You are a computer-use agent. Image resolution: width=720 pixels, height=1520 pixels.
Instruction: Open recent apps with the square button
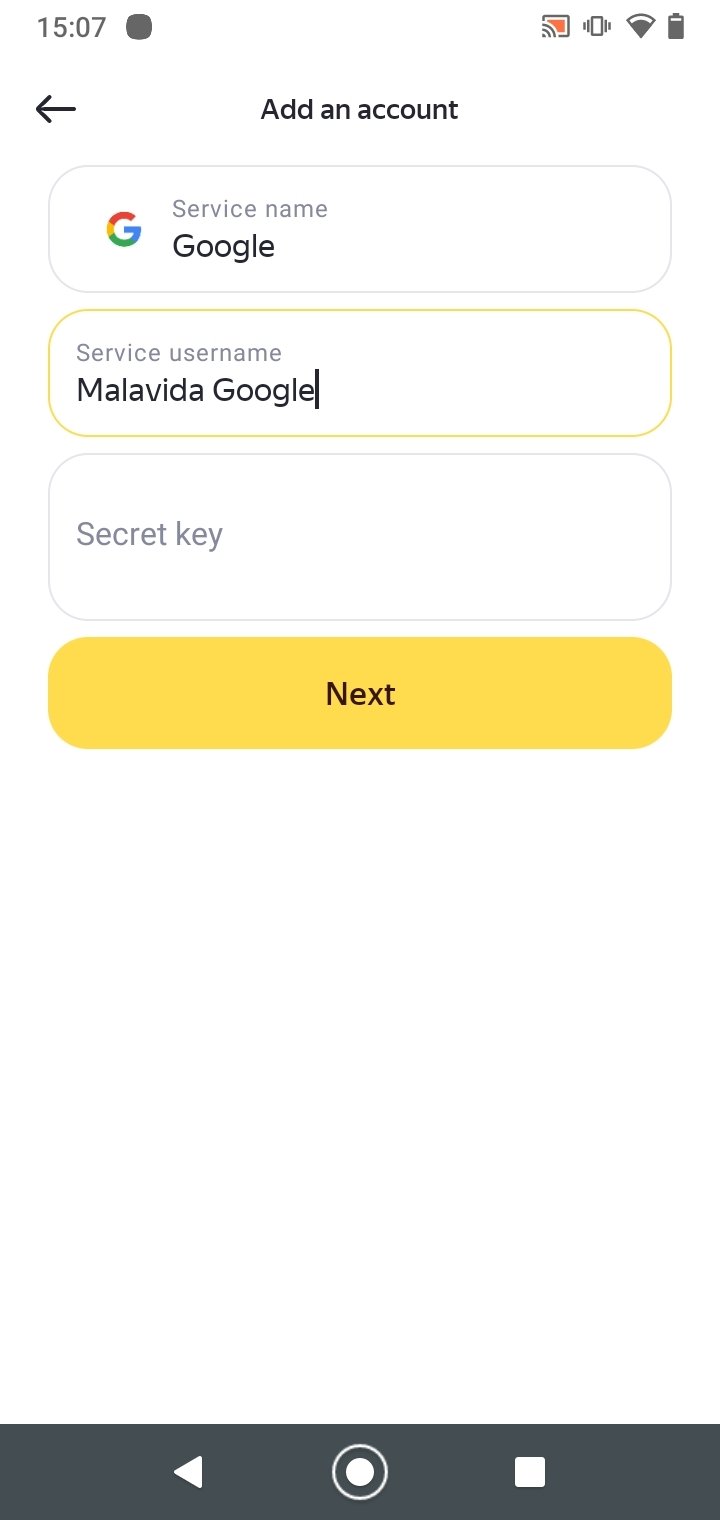(x=530, y=1472)
